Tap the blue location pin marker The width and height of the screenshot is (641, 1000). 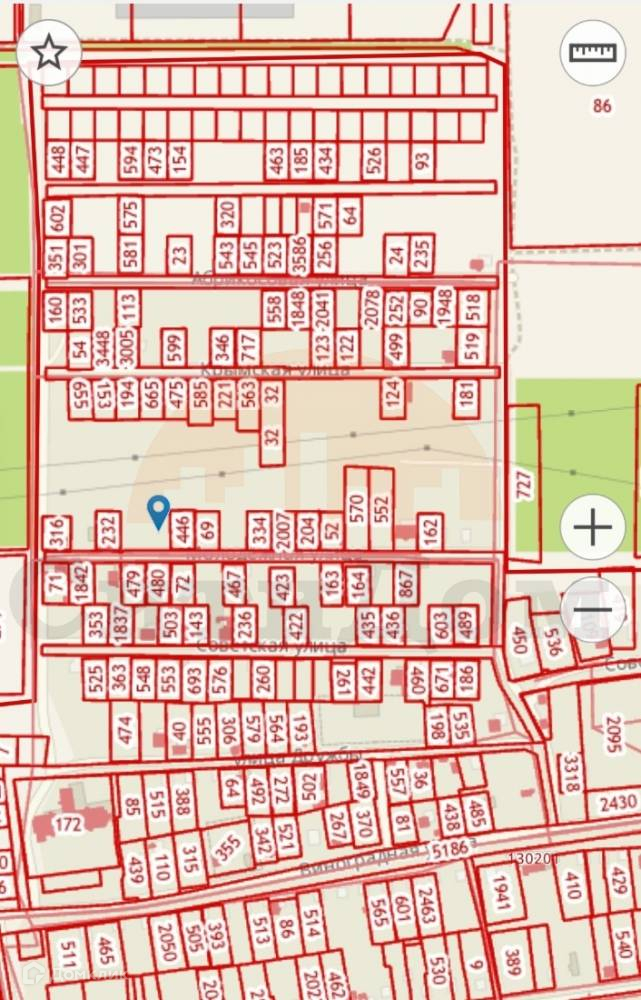(158, 513)
